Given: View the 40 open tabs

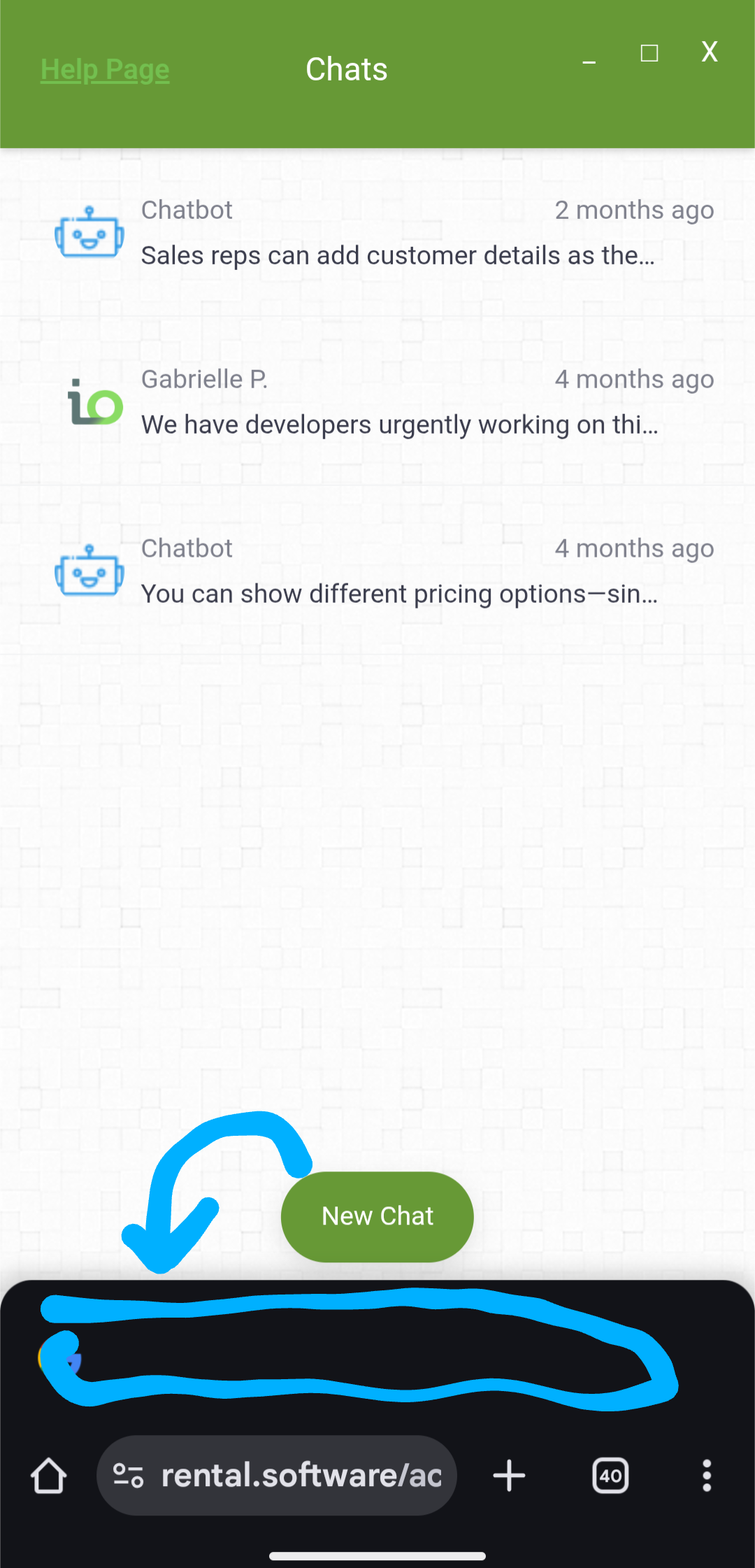Looking at the screenshot, I should [610, 1476].
